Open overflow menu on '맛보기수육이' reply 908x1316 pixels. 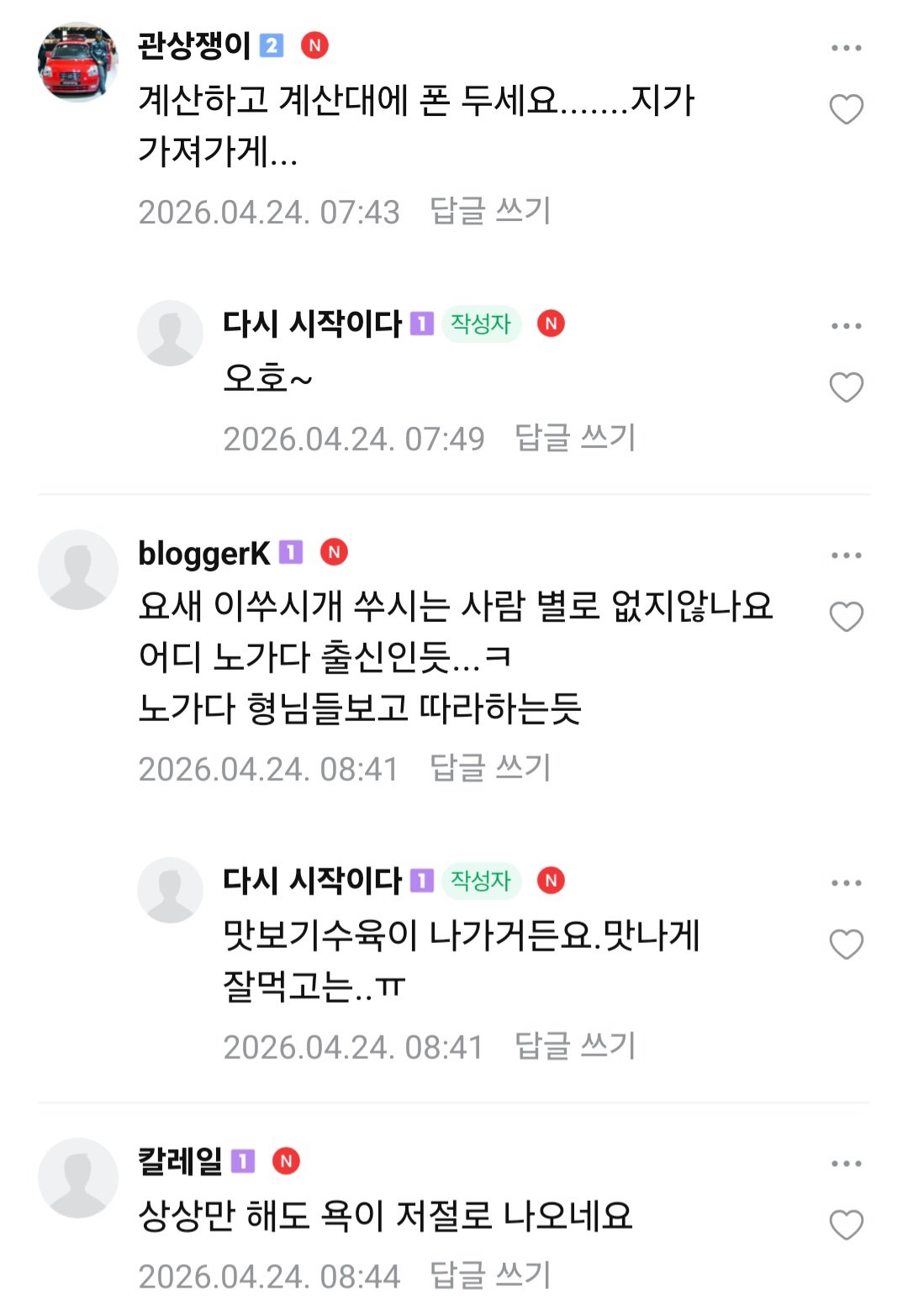[846, 883]
